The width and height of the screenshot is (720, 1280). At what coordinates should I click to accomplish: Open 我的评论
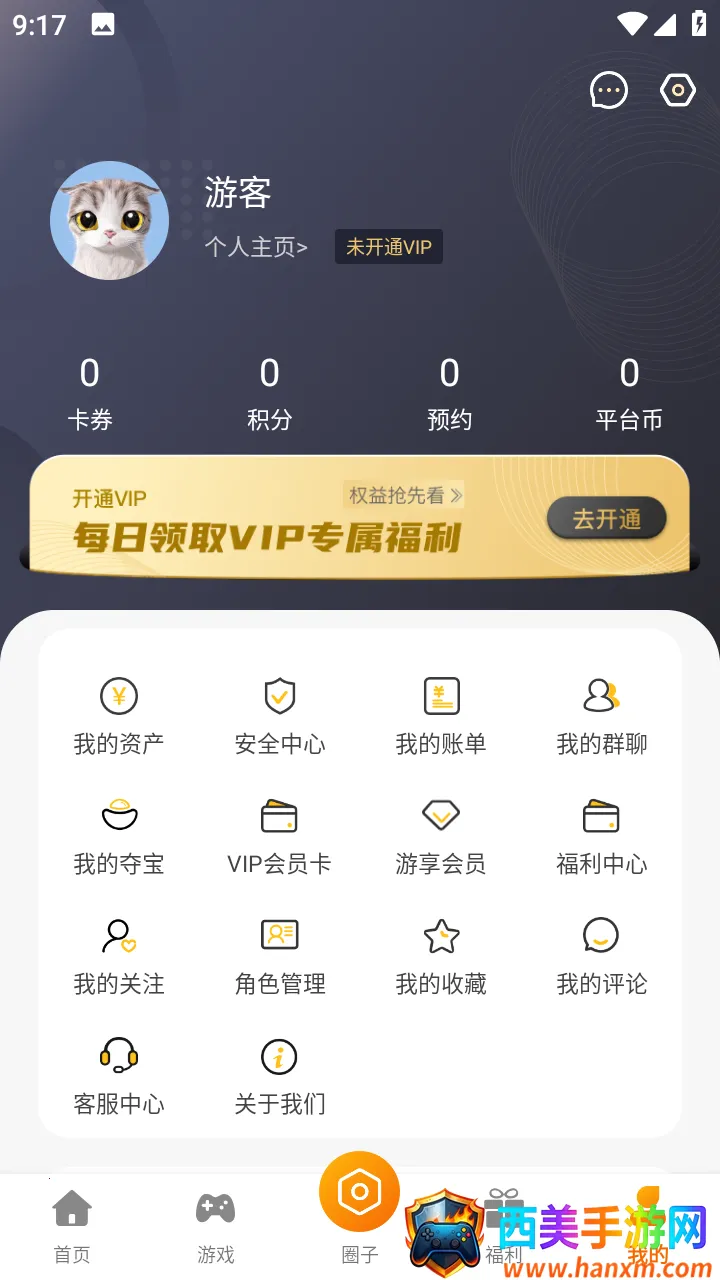(x=602, y=956)
